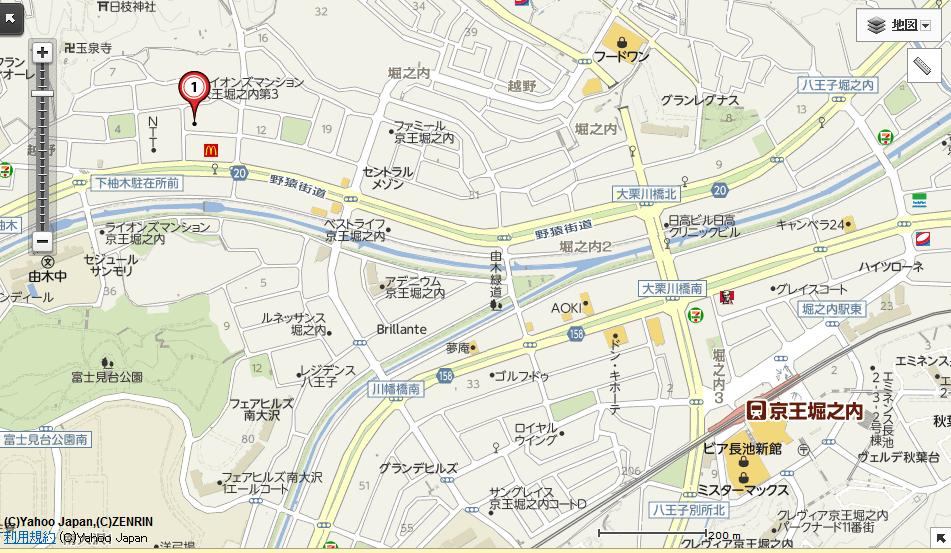Open the 地図 map type dropdown
The image size is (951, 553).
pos(898,26)
